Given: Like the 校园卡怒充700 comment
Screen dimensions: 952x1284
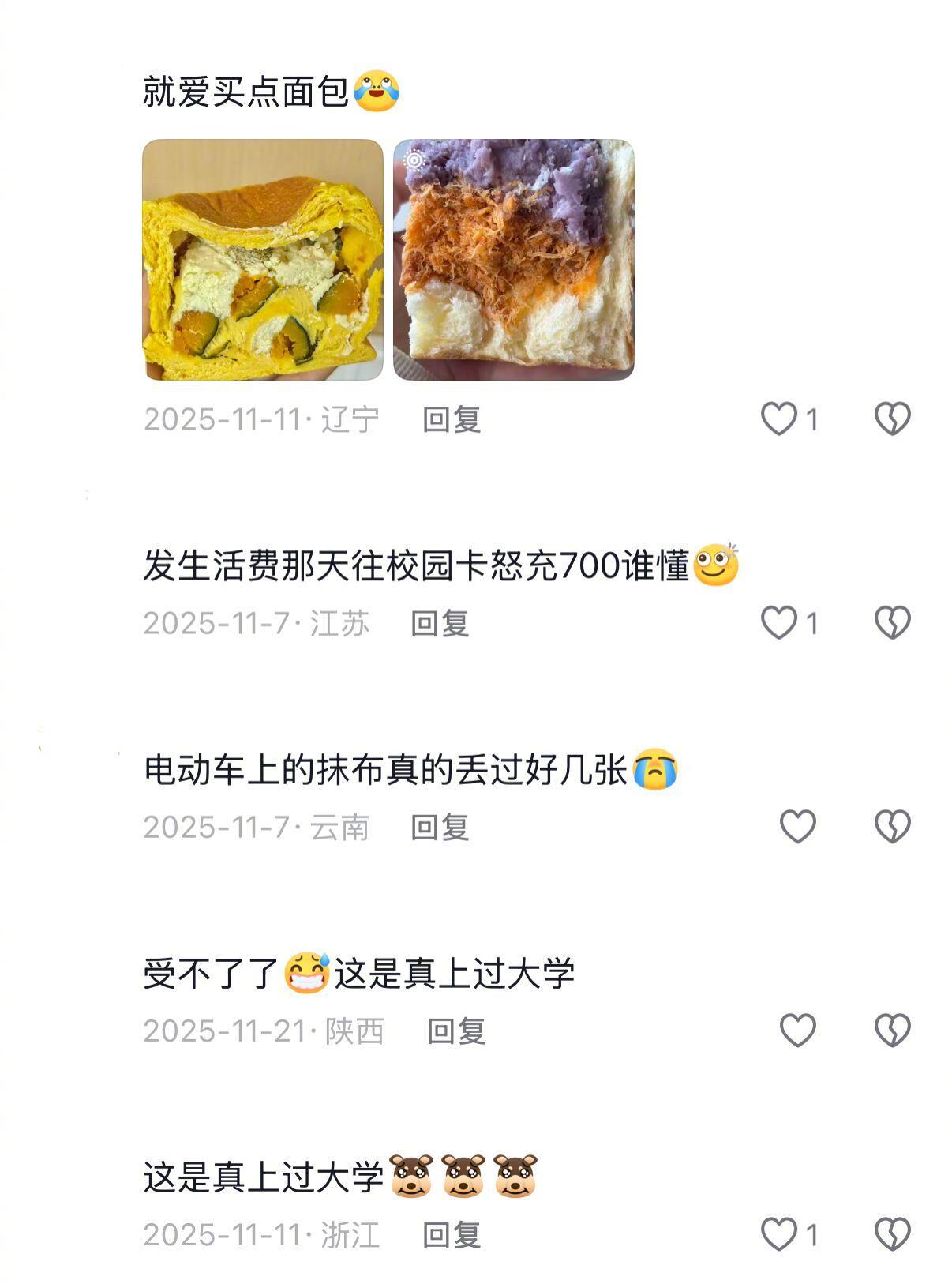Looking at the screenshot, I should point(779,622).
